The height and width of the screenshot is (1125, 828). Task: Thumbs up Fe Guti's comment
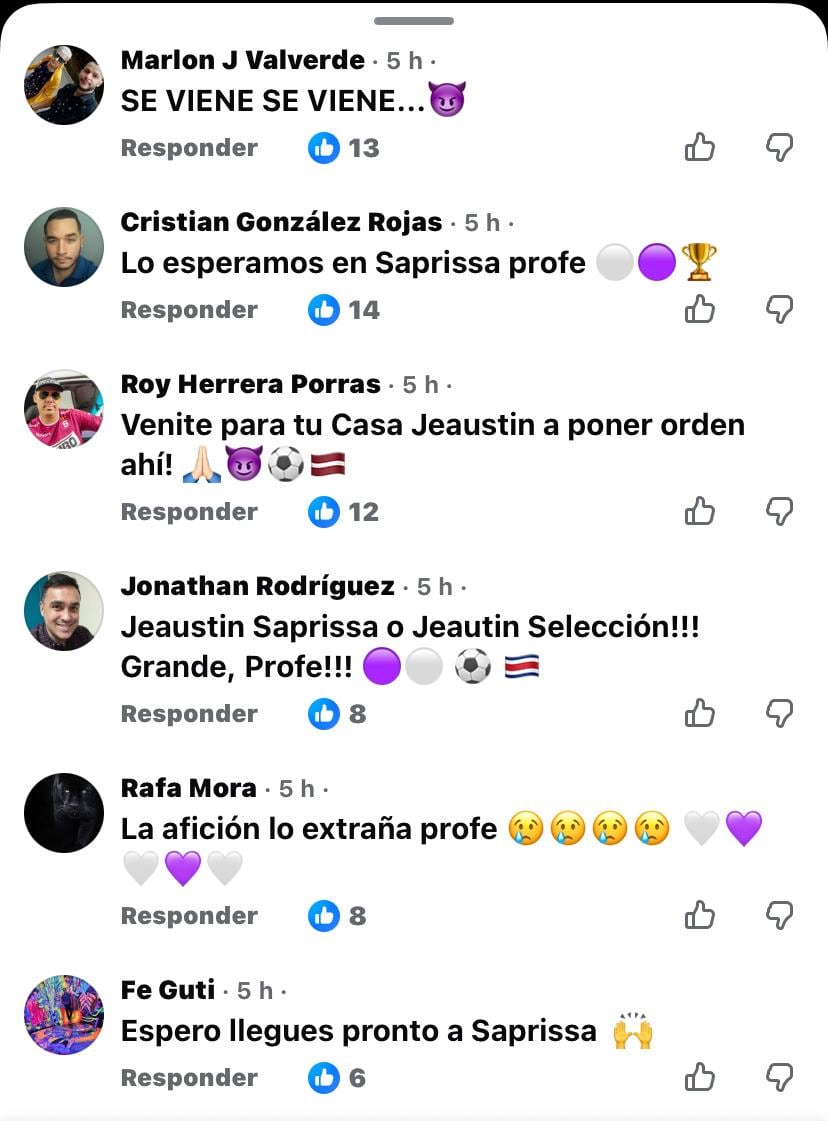click(700, 1078)
